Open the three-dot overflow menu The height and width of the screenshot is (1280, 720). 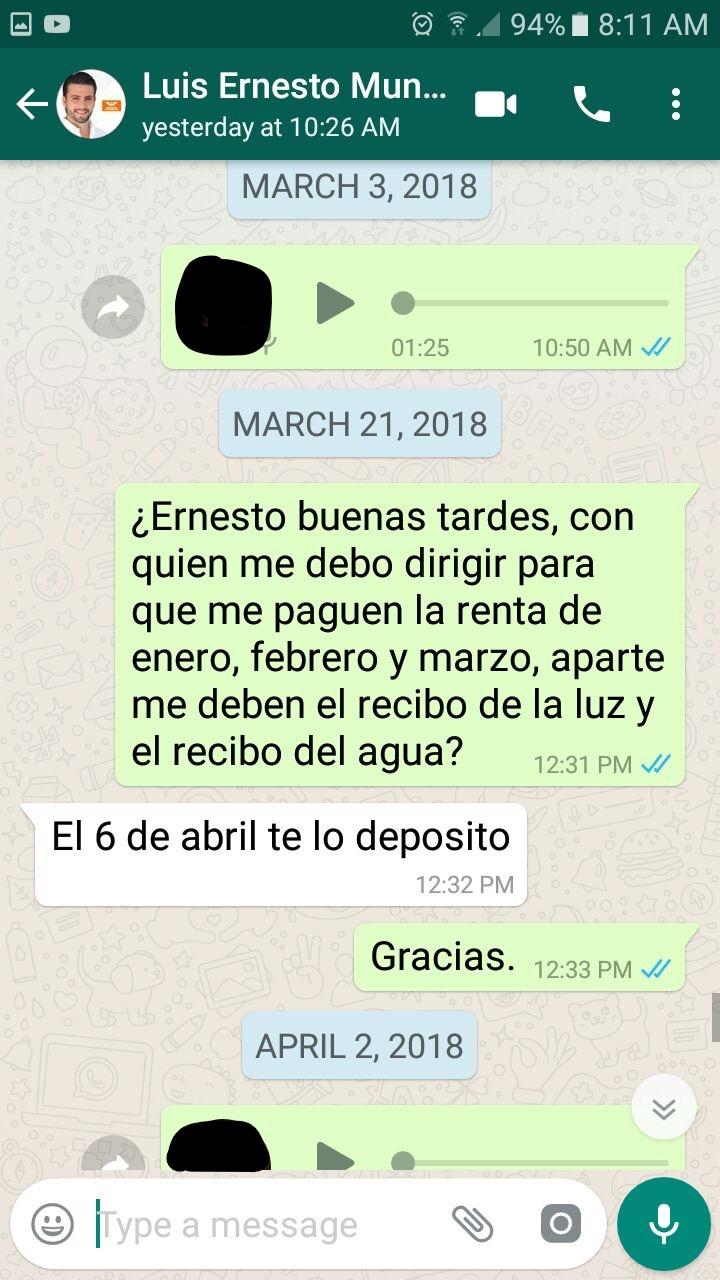pyautogui.click(x=676, y=104)
